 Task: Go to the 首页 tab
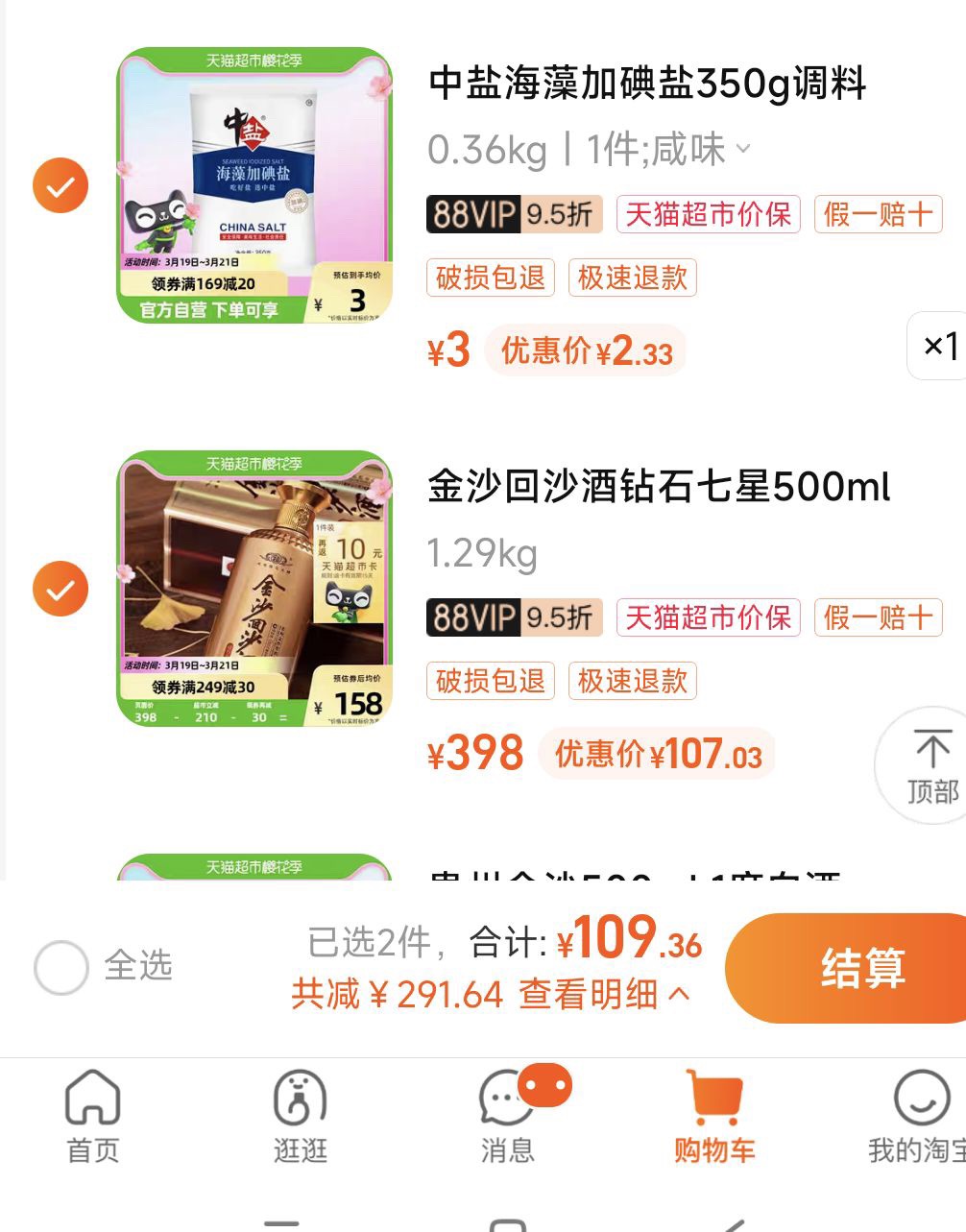[93, 1116]
